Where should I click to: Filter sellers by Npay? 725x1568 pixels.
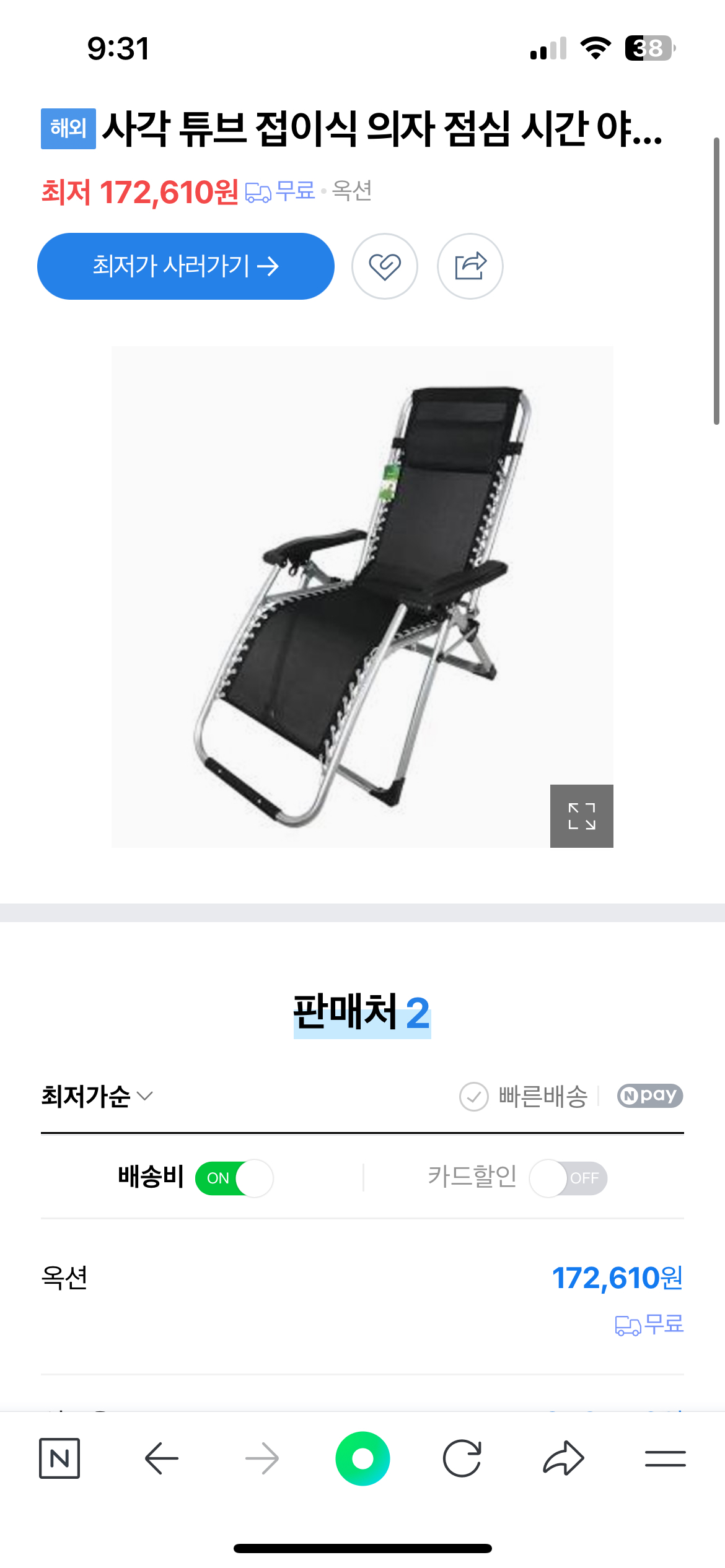click(x=649, y=1095)
